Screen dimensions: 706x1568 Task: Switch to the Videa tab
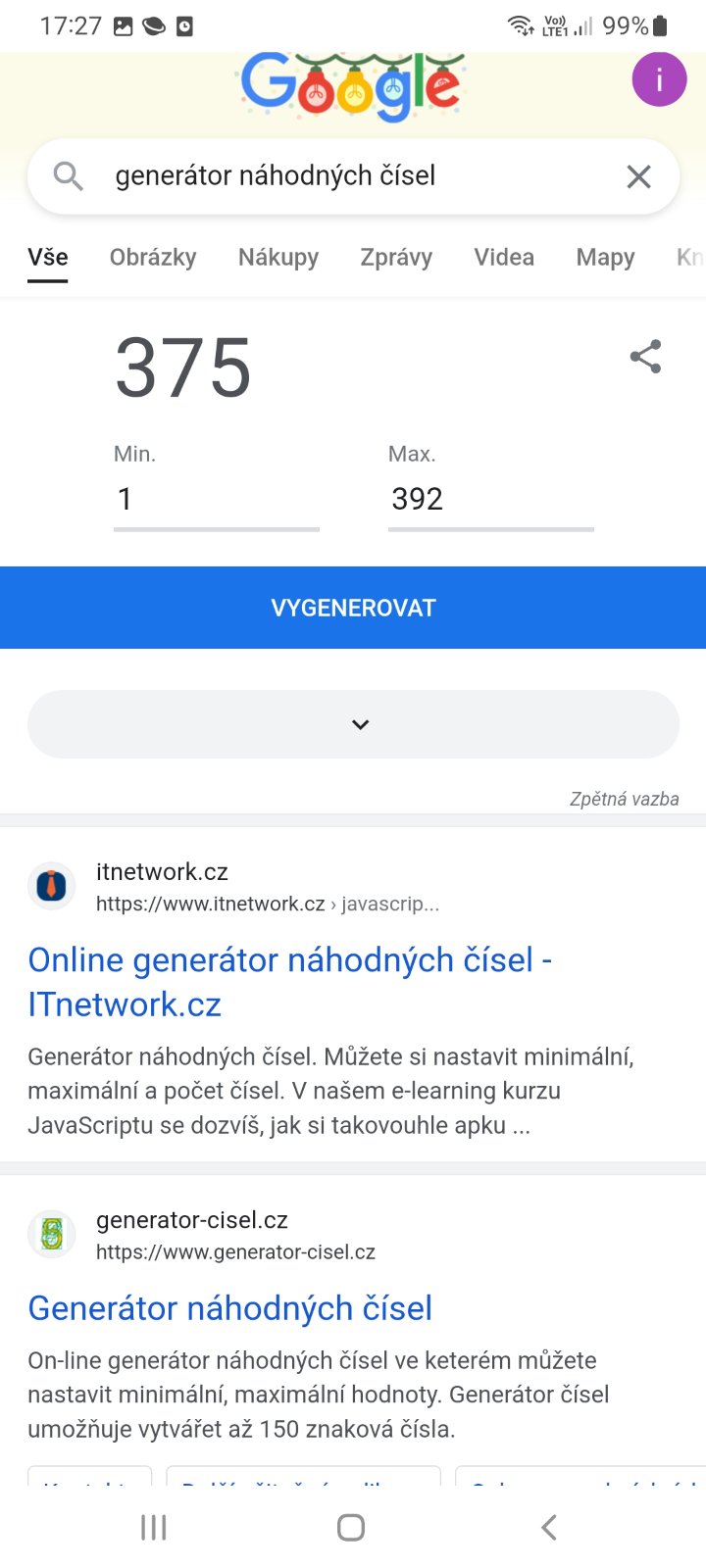point(504,258)
